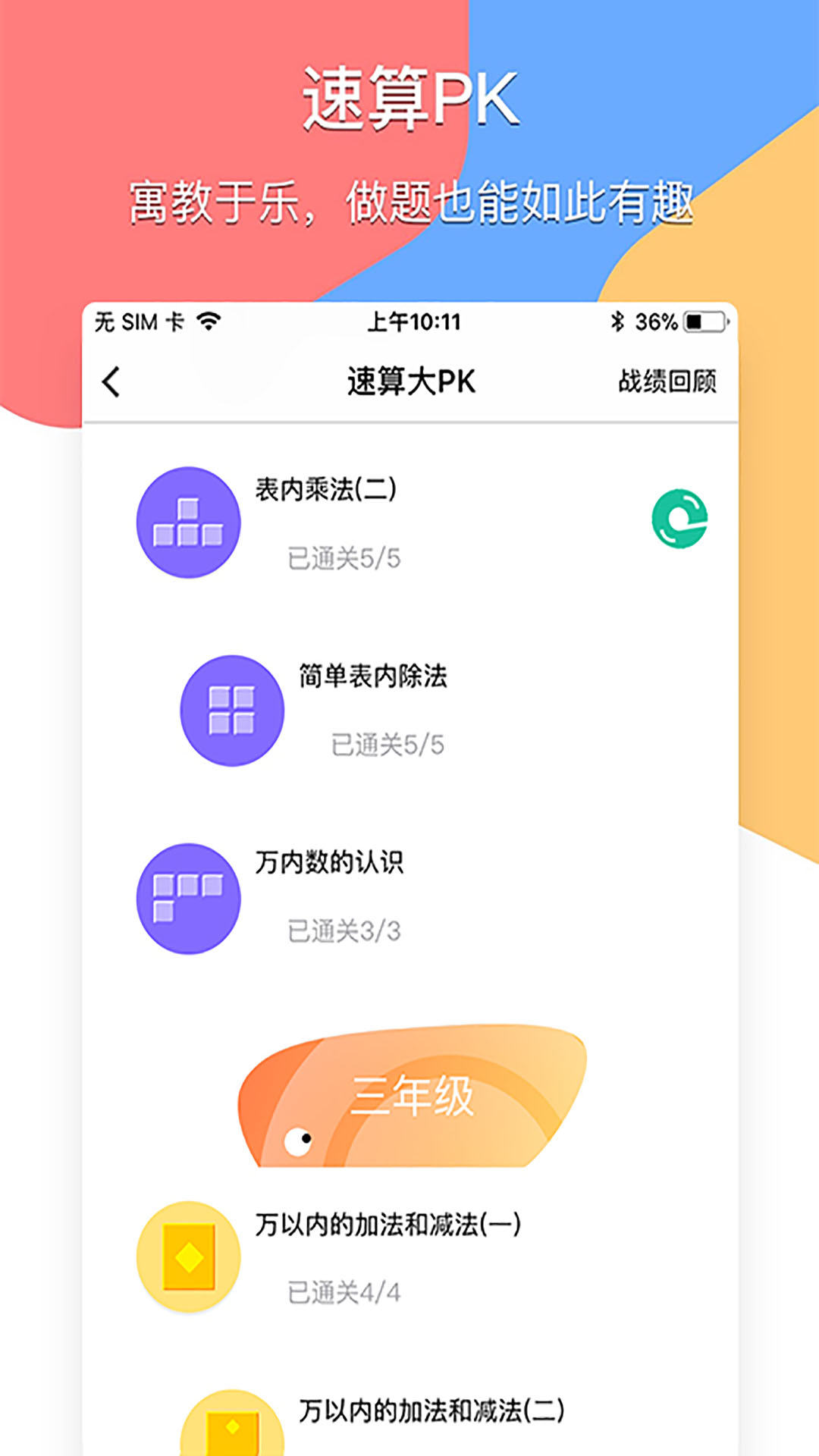Click the 简单表内除法 chapter title
Screen dimensions: 819x1456
(x=372, y=680)
